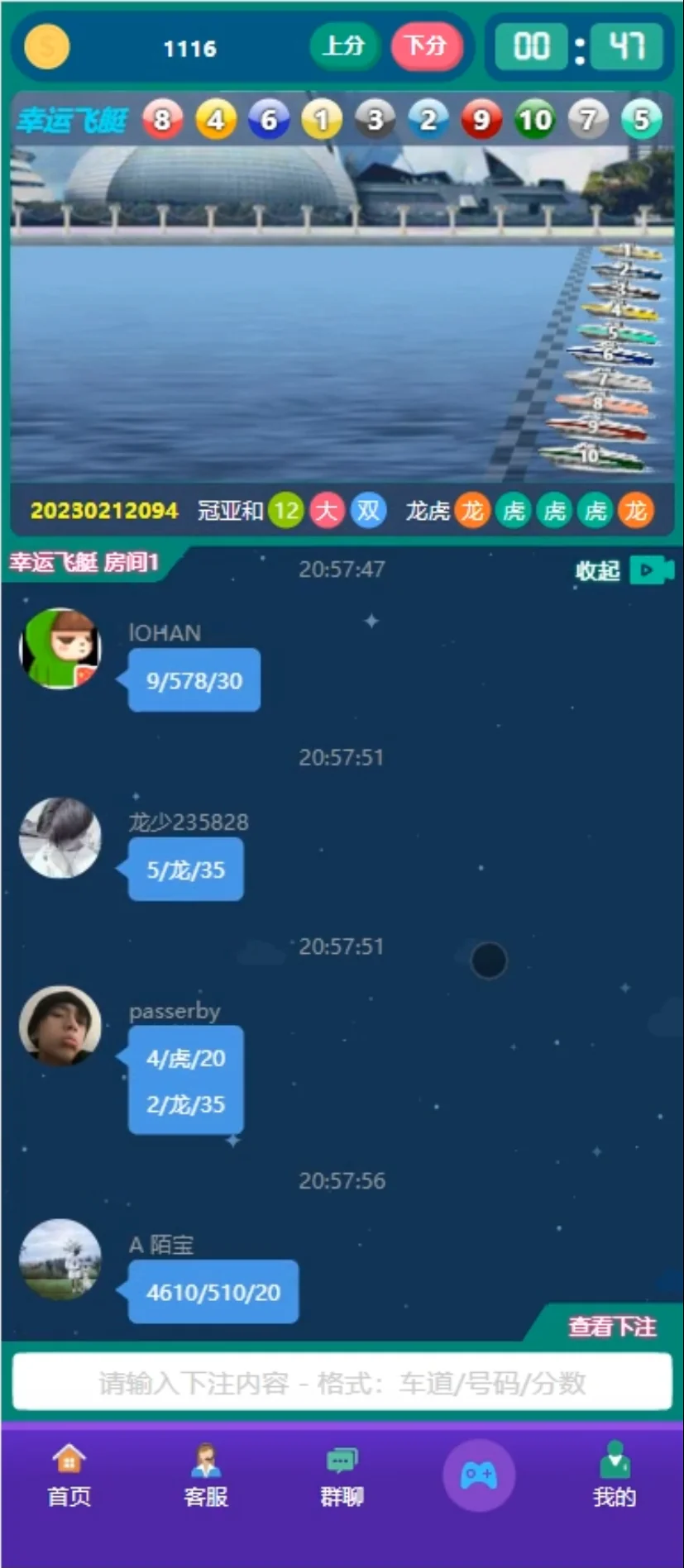Tap the 下分 withdraw button

(425, 45)
